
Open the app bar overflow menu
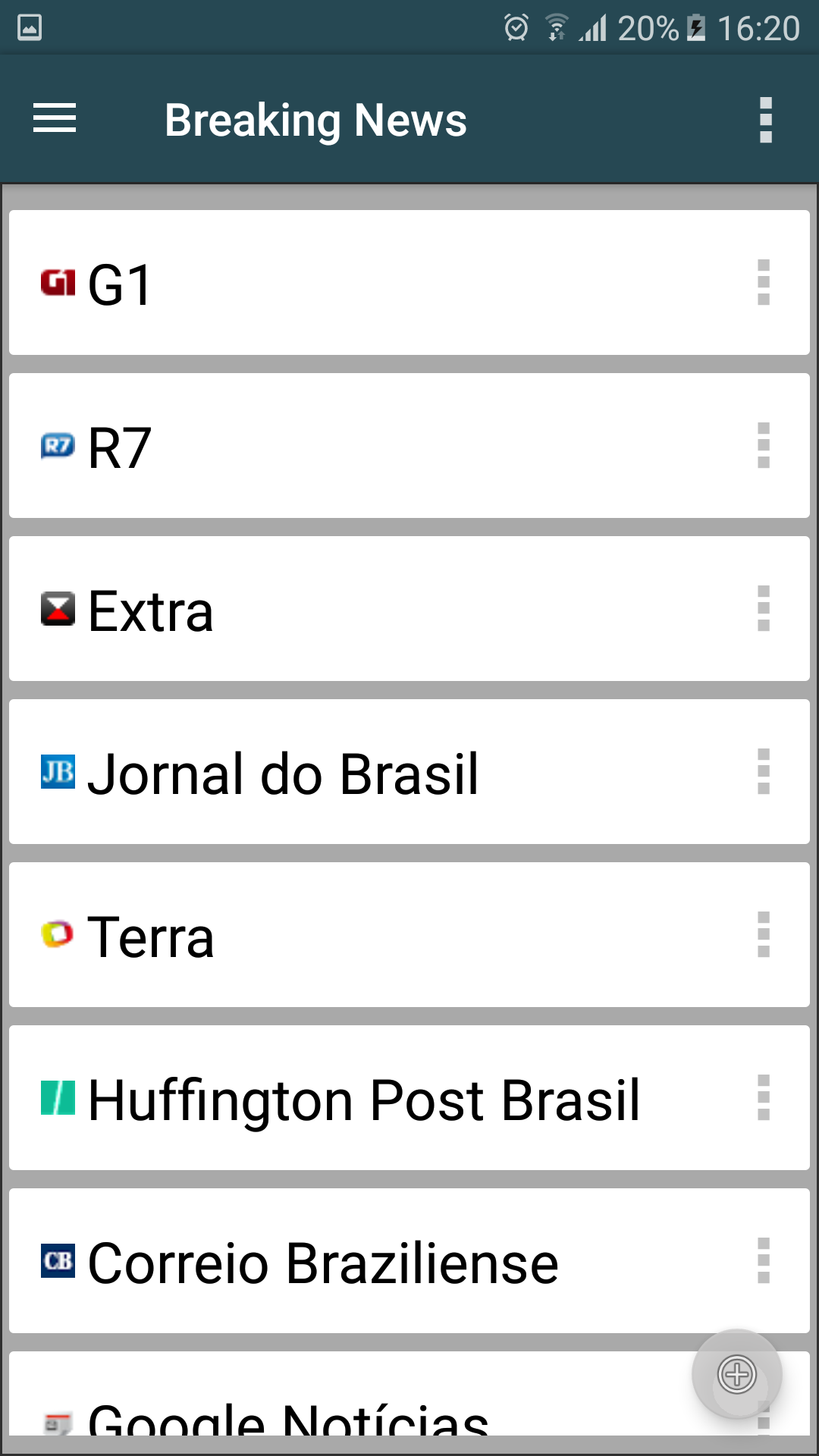point(765,120)
